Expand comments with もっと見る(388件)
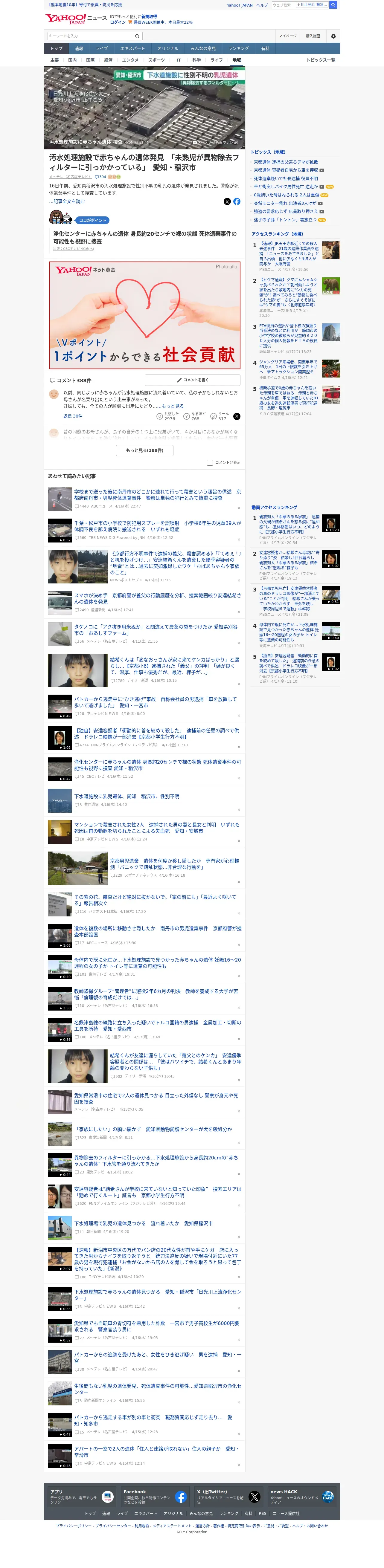Image resolution: width=384 pixels, height=1568 pixels. point(144,450)
